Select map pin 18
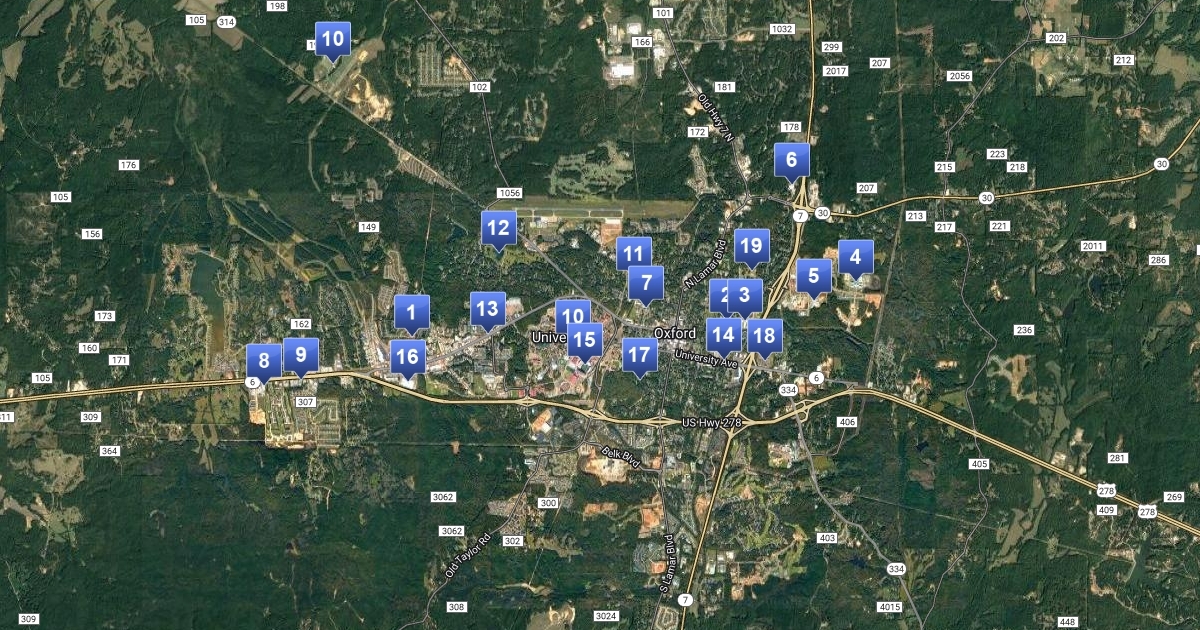Screen dimensions: 1200x630 pyautogui.click(x=765, y=337)
